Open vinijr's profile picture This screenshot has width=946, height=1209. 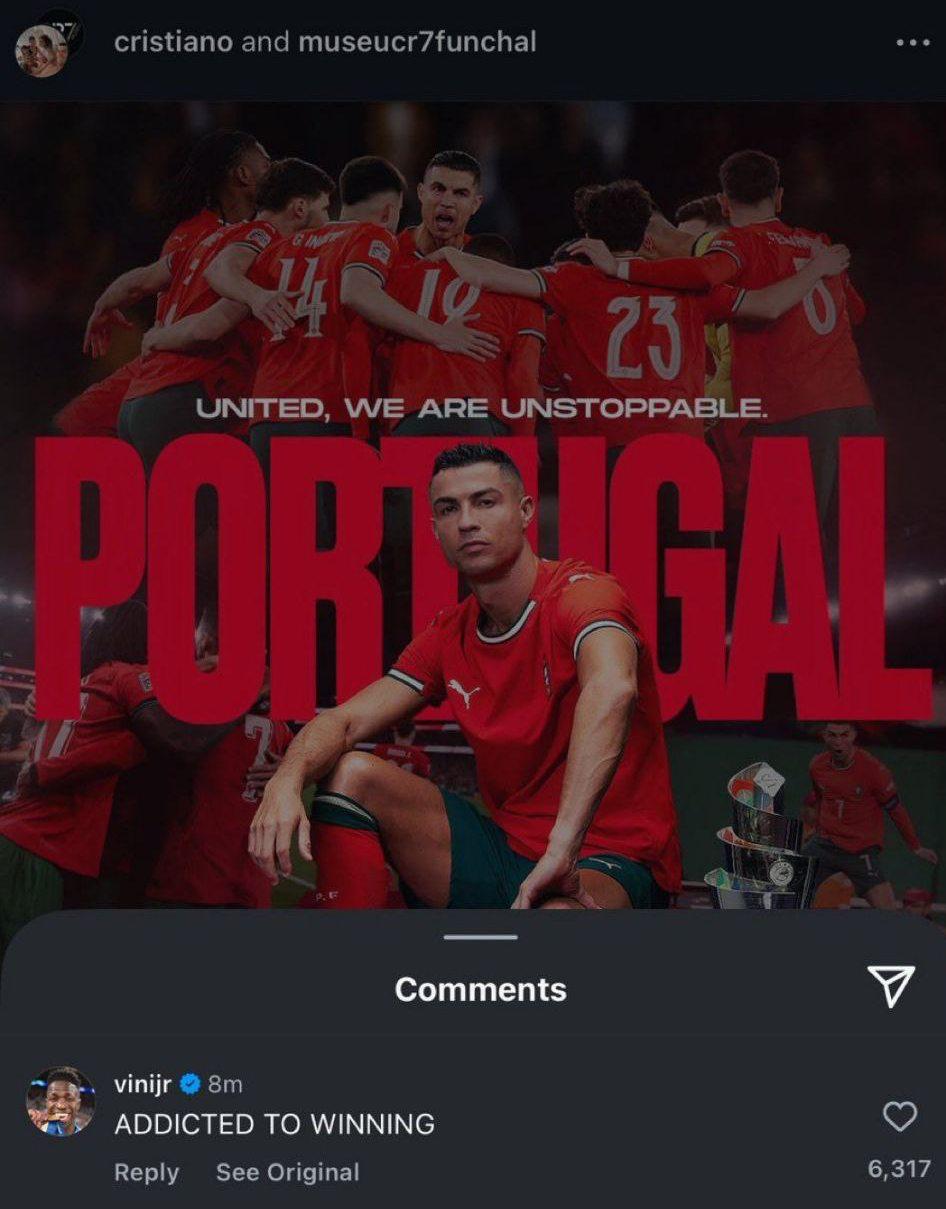coord(60,1101)
